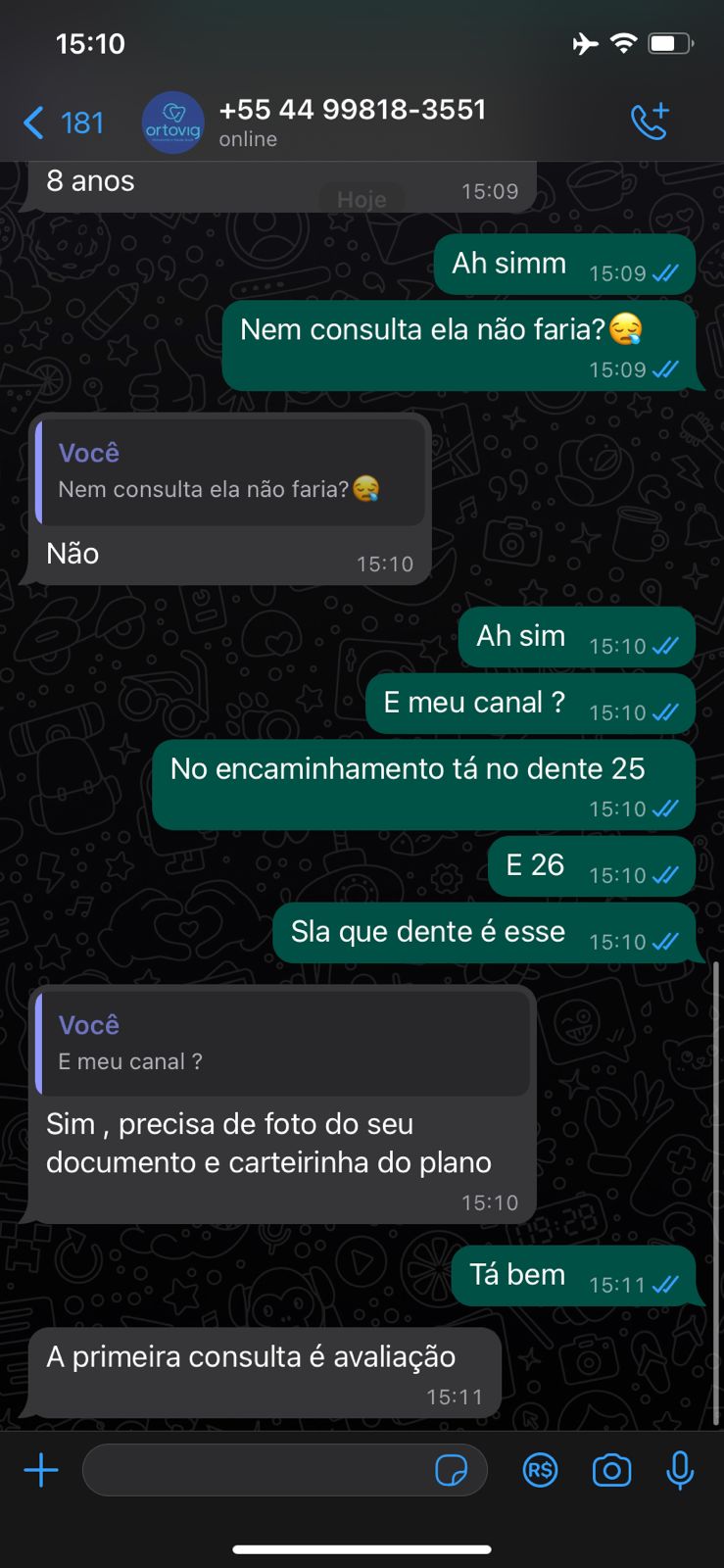Start a call with this contact

coord(650,122)
